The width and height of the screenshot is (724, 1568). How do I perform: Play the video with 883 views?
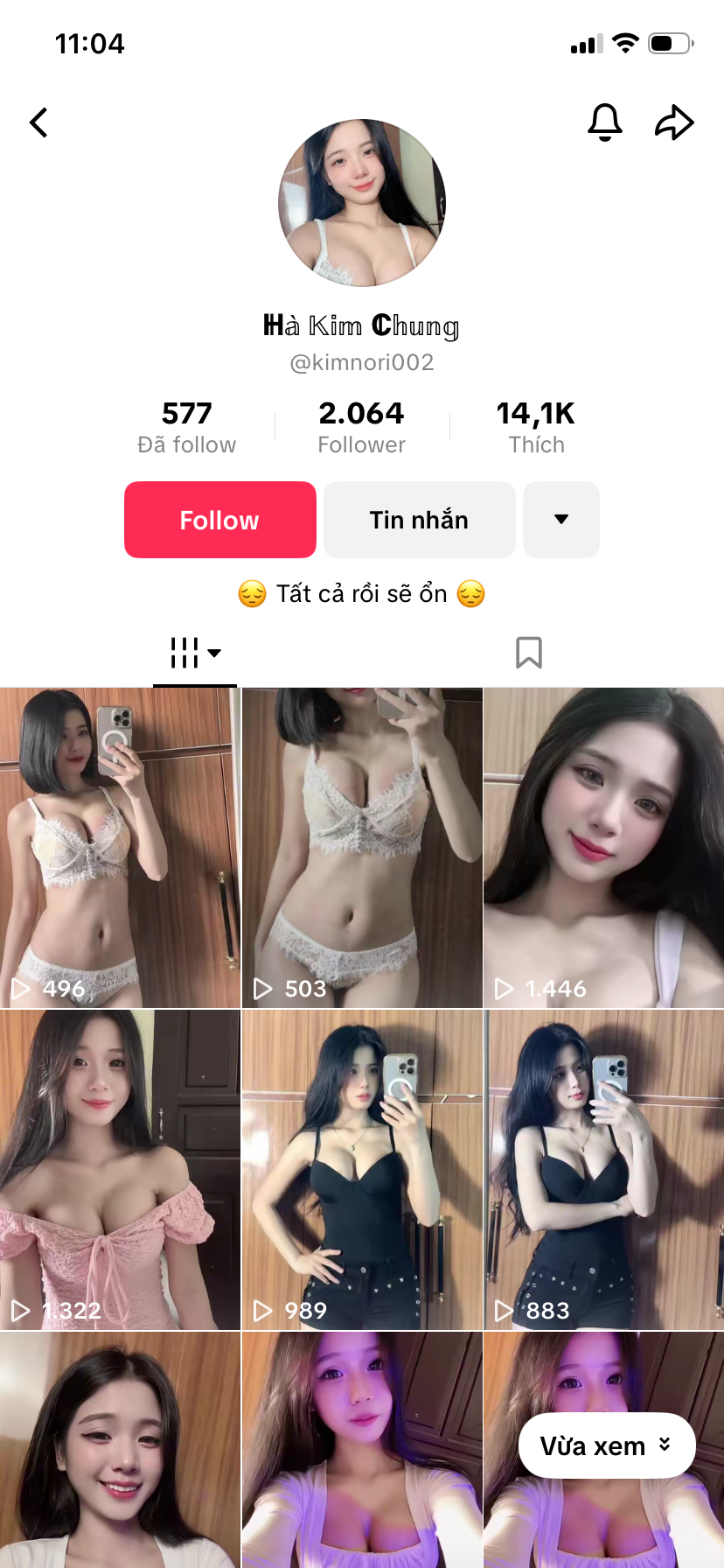point(604,1169)
